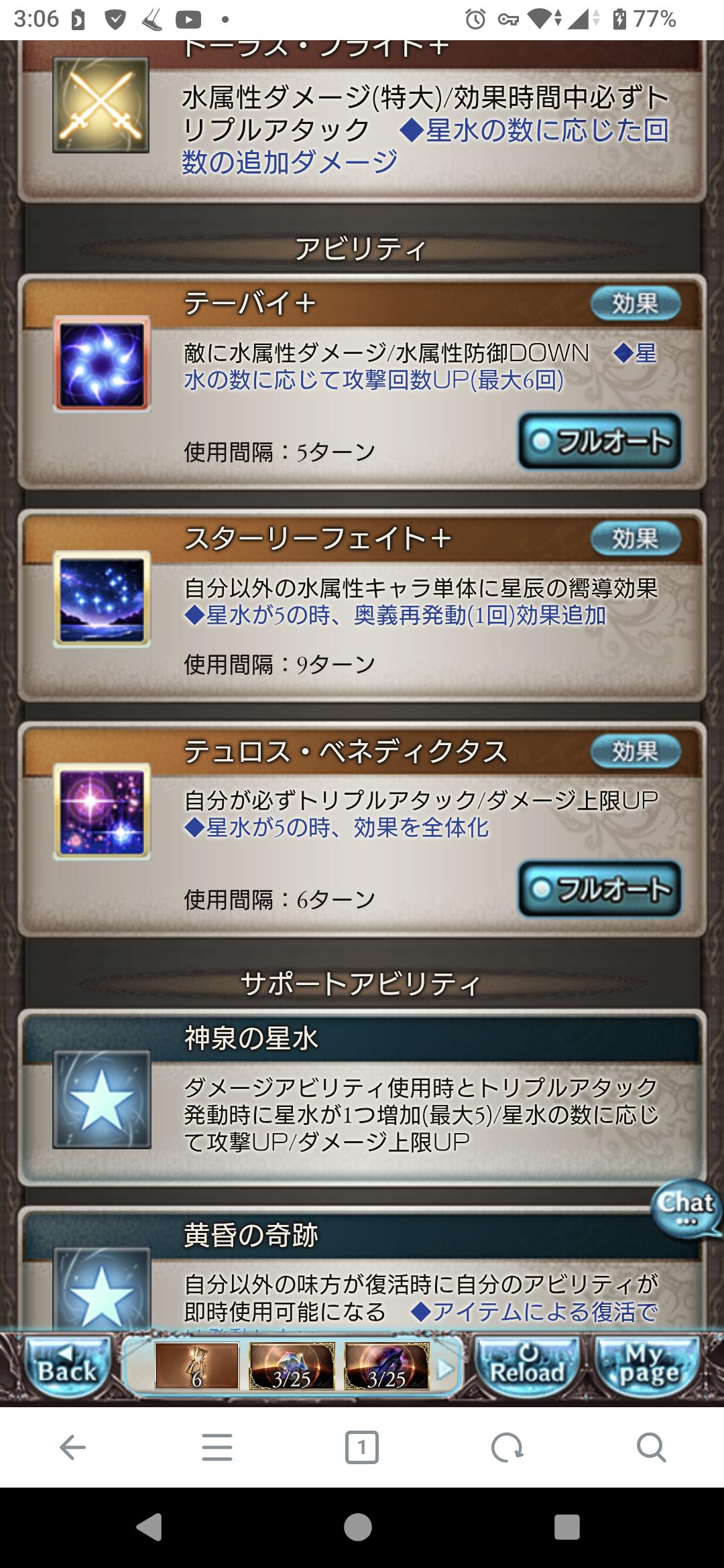Reload the game page
The width and height of the screenshot is (724, 1568).
coord(527,1368)
